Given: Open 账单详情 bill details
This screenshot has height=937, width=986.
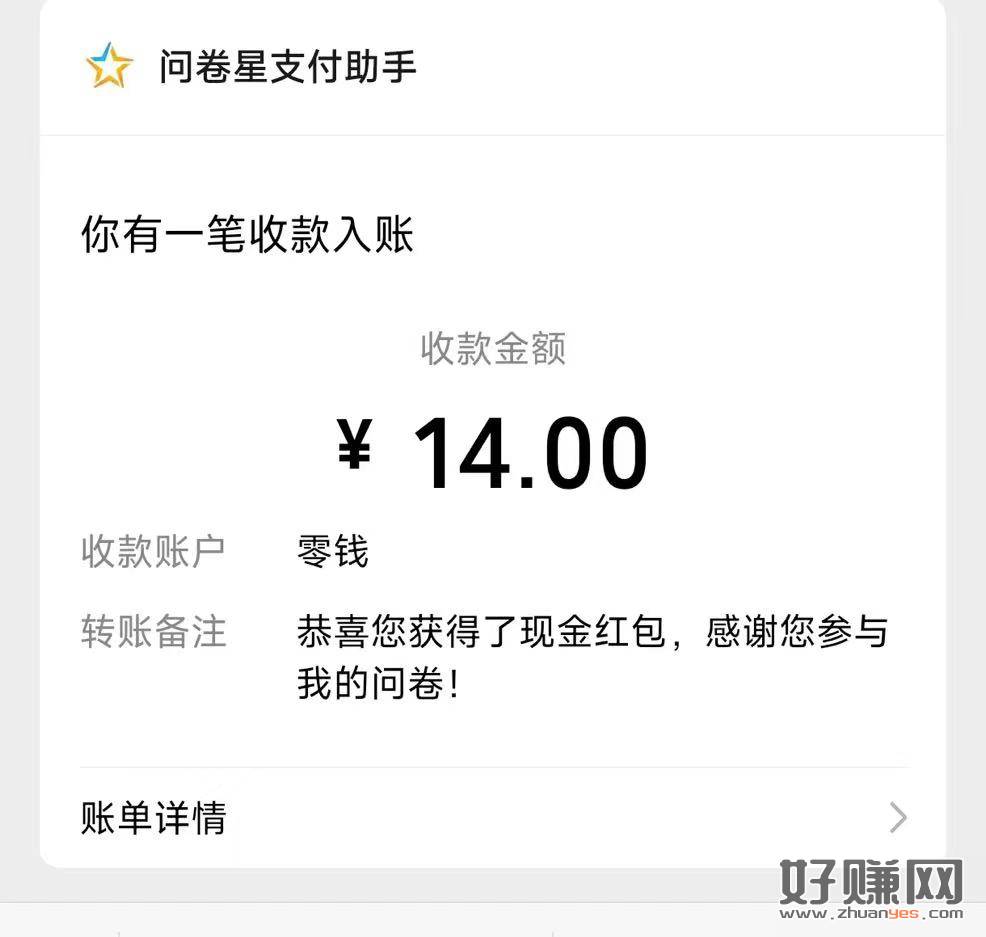Looking at the screenshot, I should [492, 817].
